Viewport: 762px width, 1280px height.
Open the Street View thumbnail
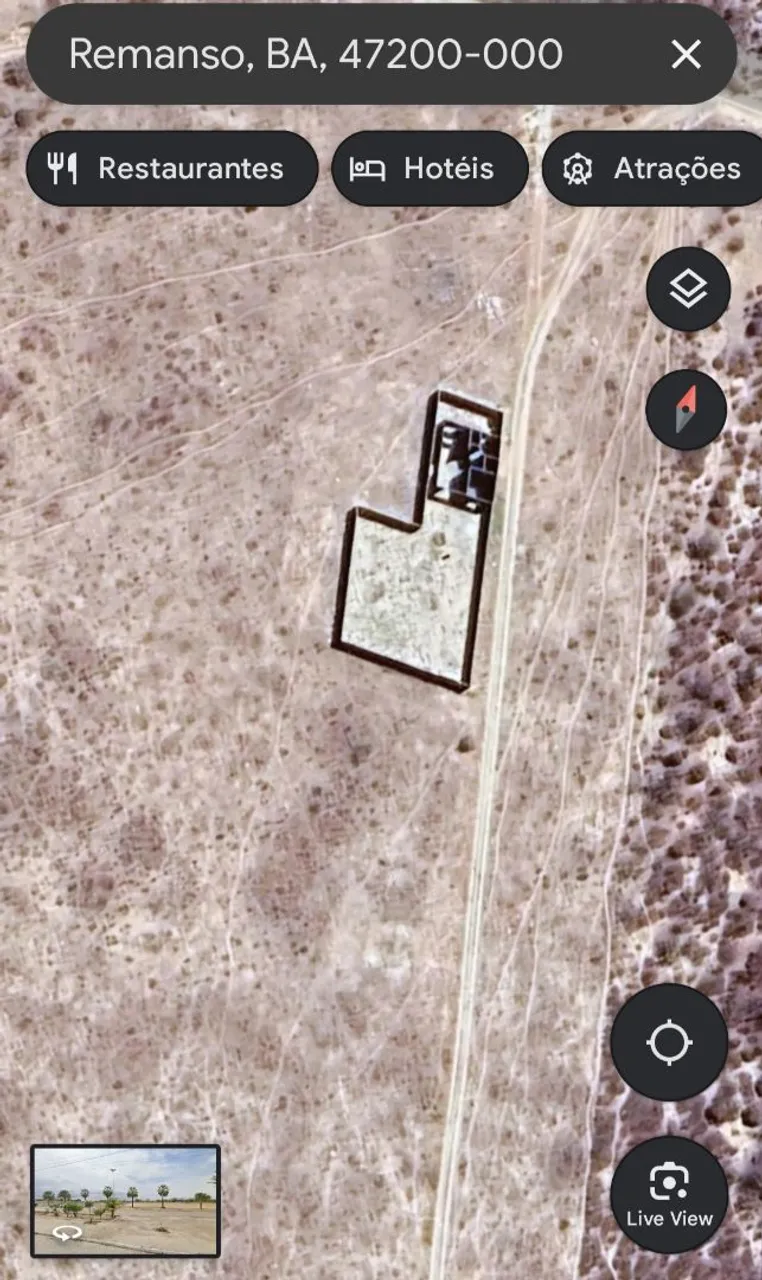125,1200
